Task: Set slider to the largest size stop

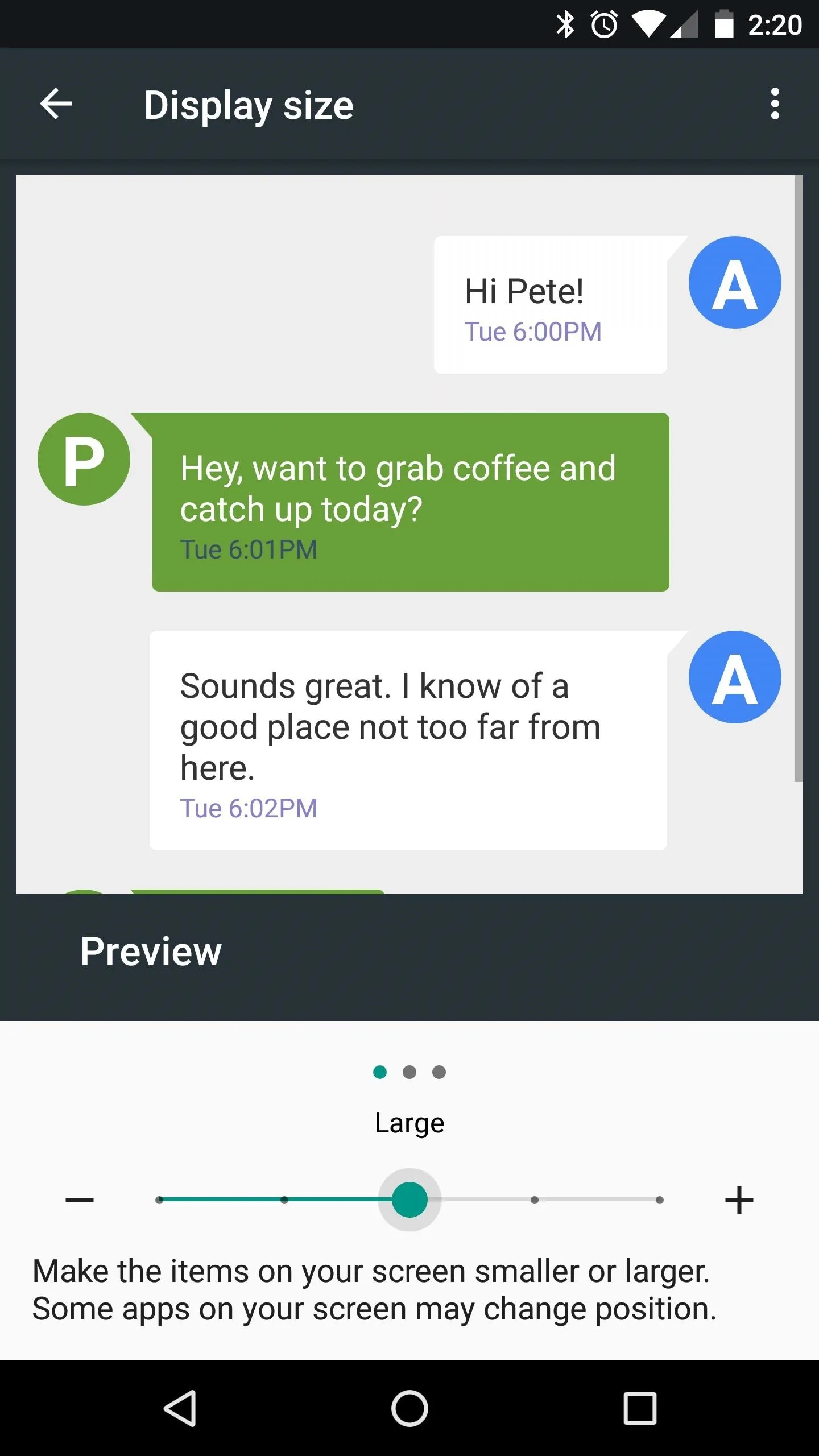Action: tap(660, 1200)
